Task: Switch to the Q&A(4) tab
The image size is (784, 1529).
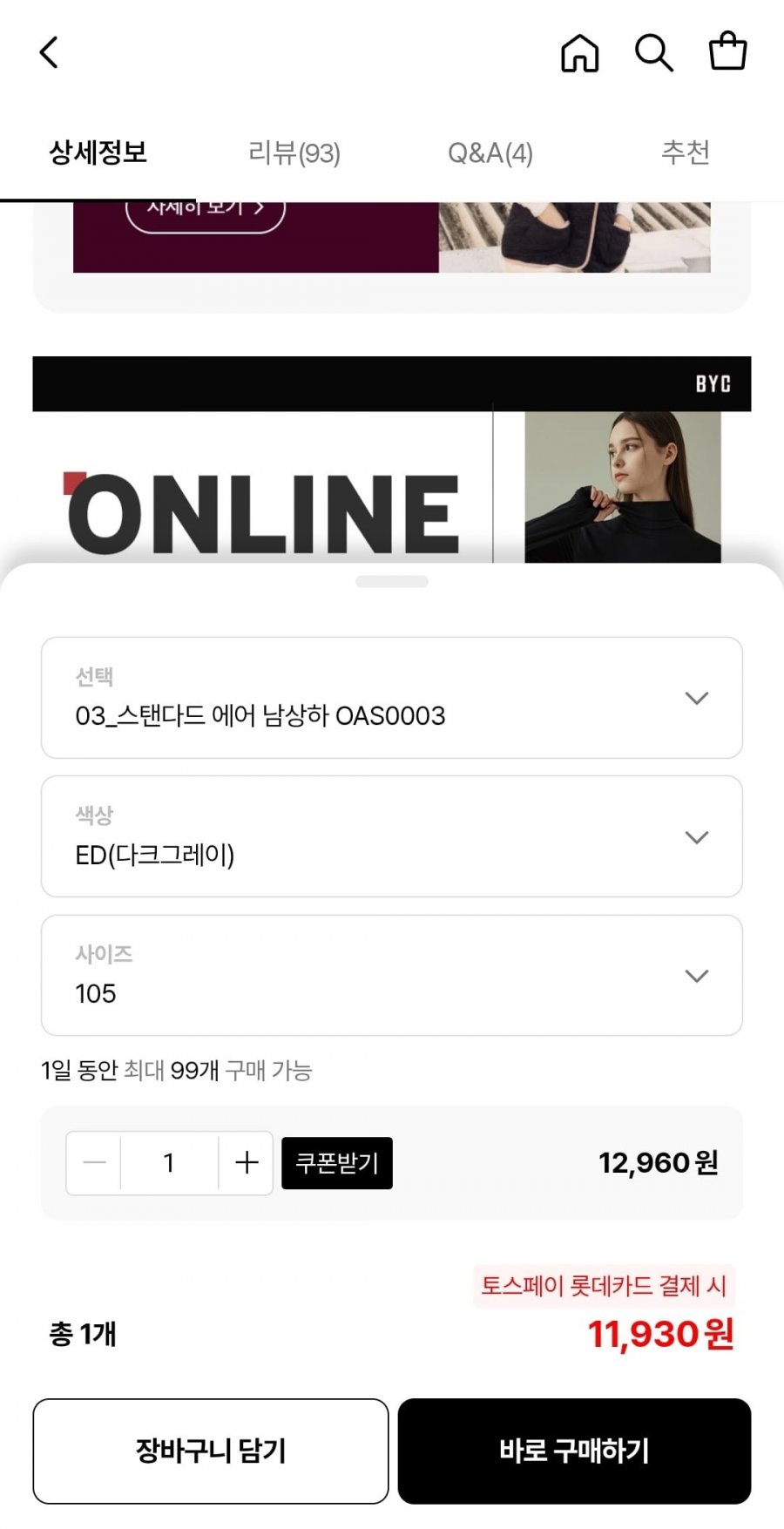Action: point(490,153)
